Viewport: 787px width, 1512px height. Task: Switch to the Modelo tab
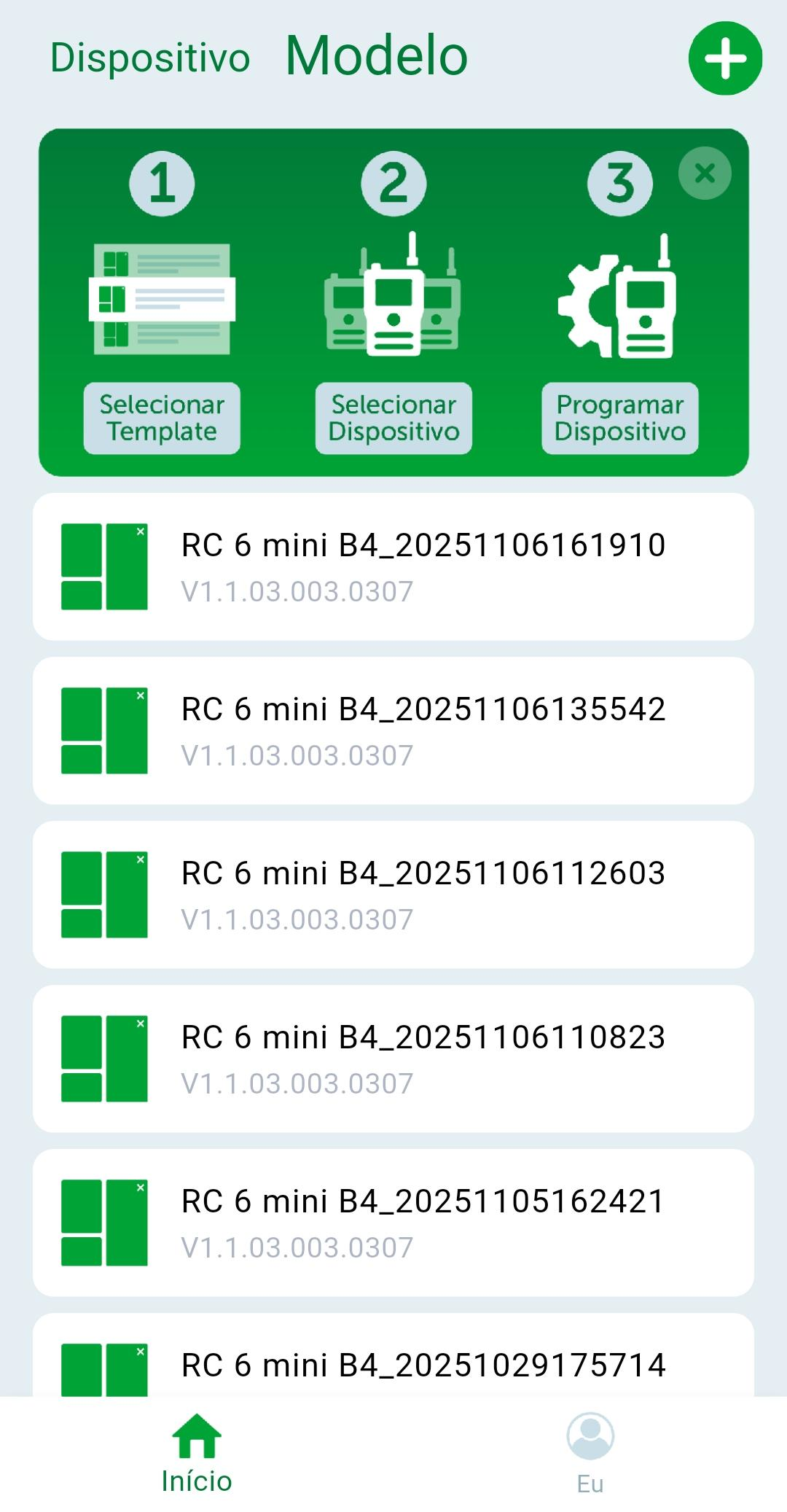(376, 55)
